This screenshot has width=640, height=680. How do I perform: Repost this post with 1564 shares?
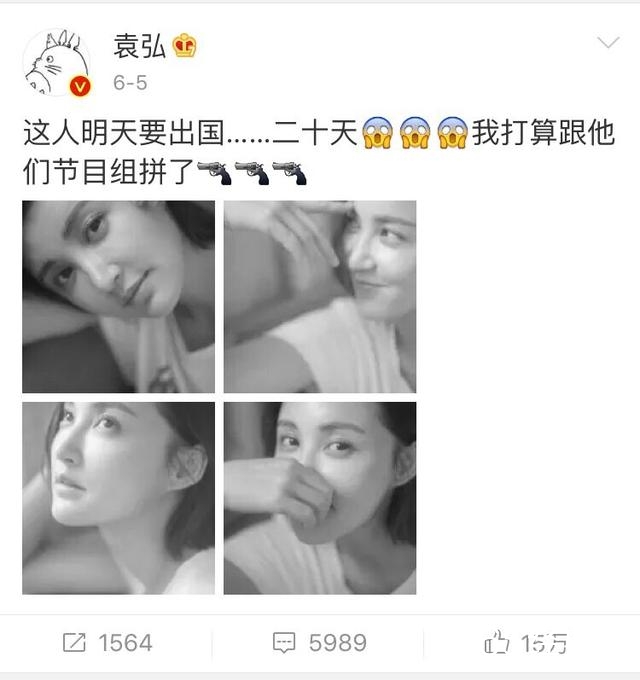tap(107, 643)
